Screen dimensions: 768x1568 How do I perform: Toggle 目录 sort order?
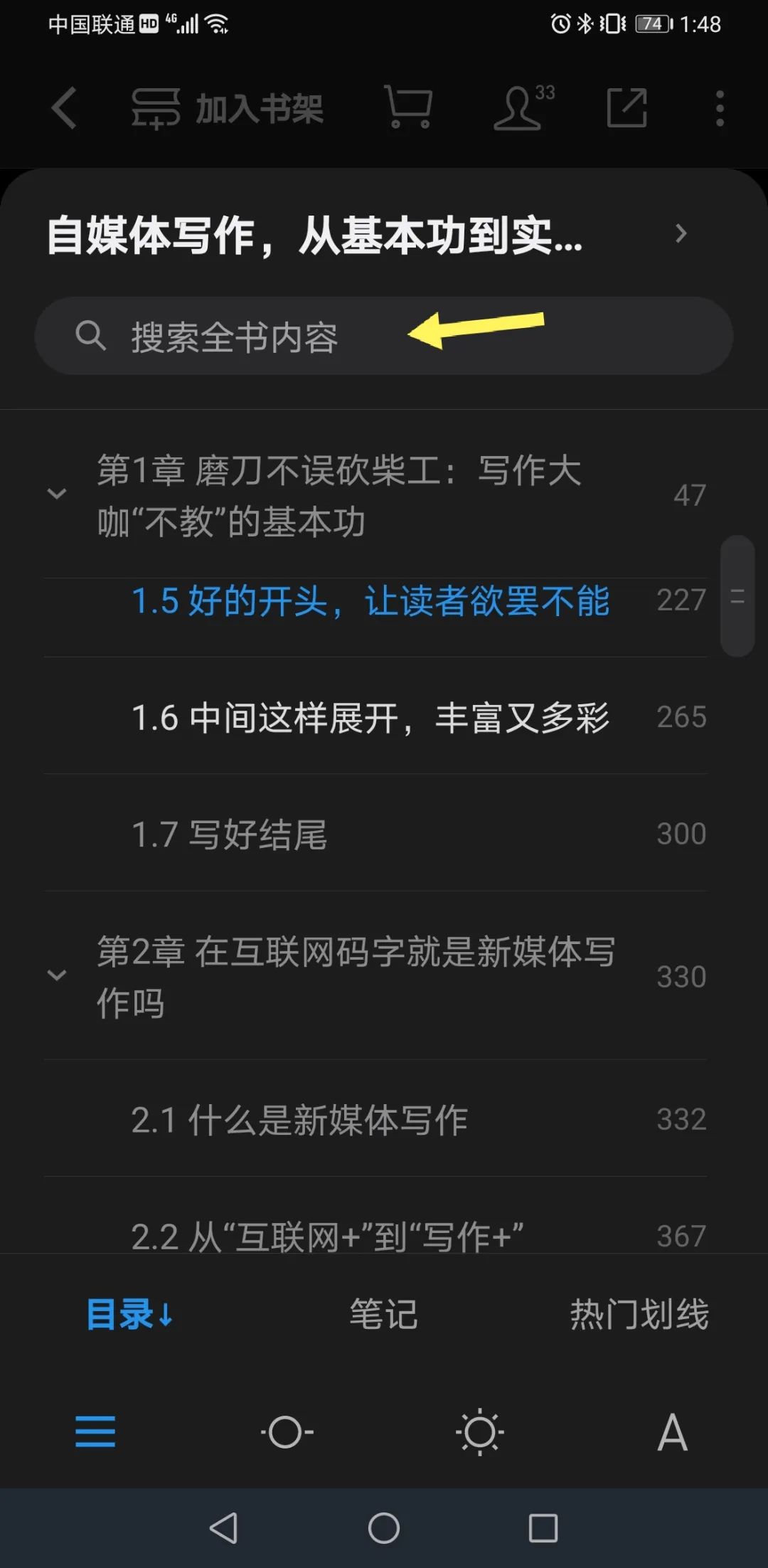point(129,1314)
